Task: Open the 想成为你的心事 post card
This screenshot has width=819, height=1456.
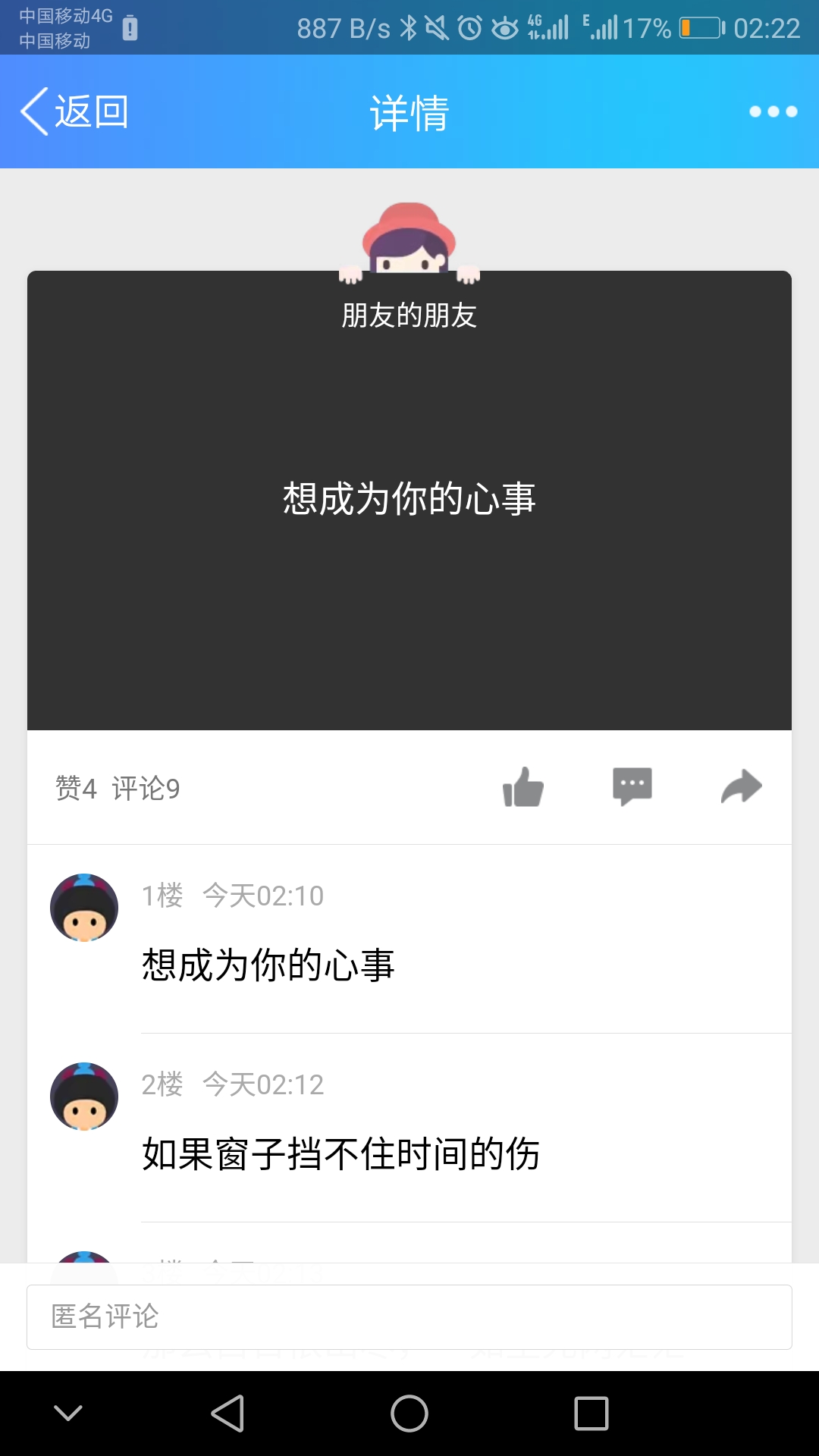Action: 409,499
